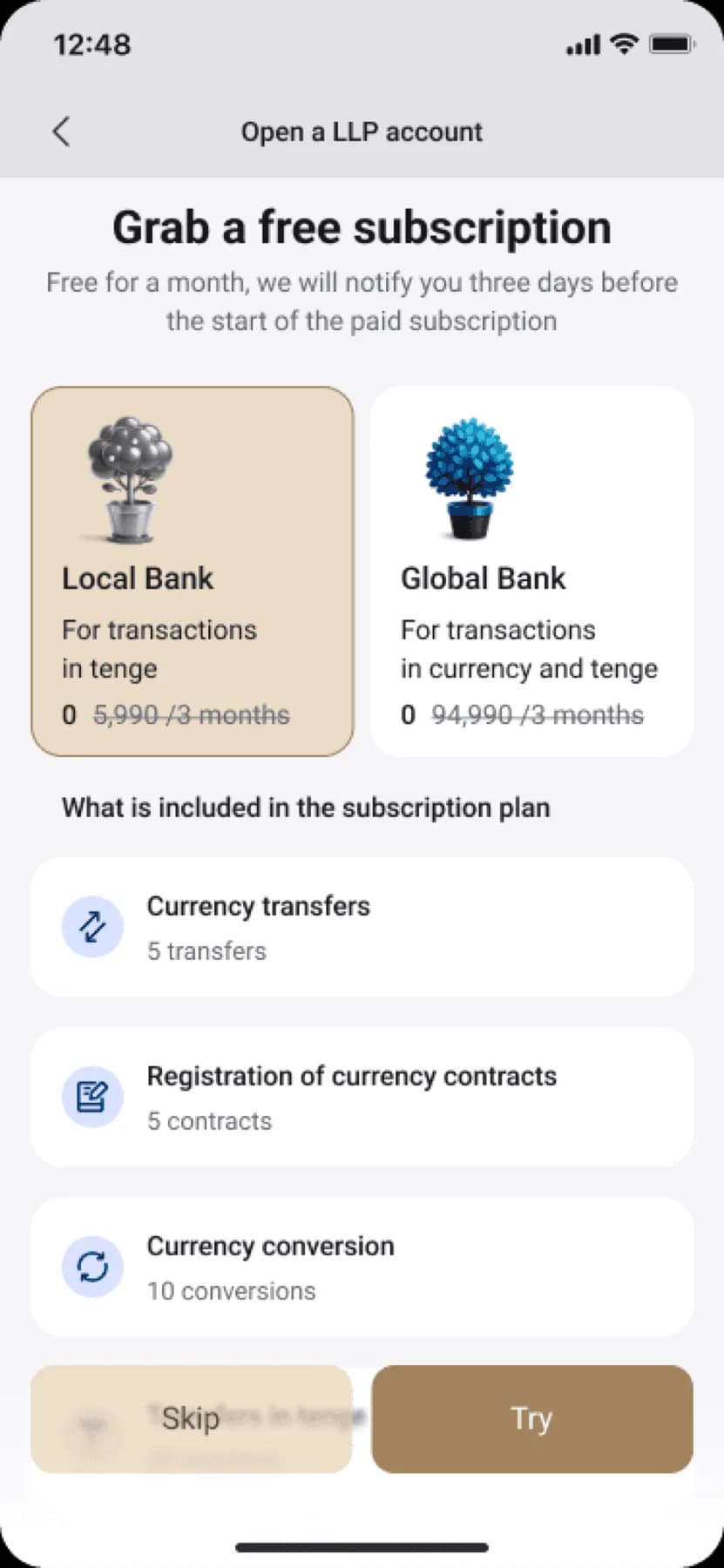Screen dimensions: 724x1568
Task: Select the Local Bank subscription plan
Action: tap(192, 571)
